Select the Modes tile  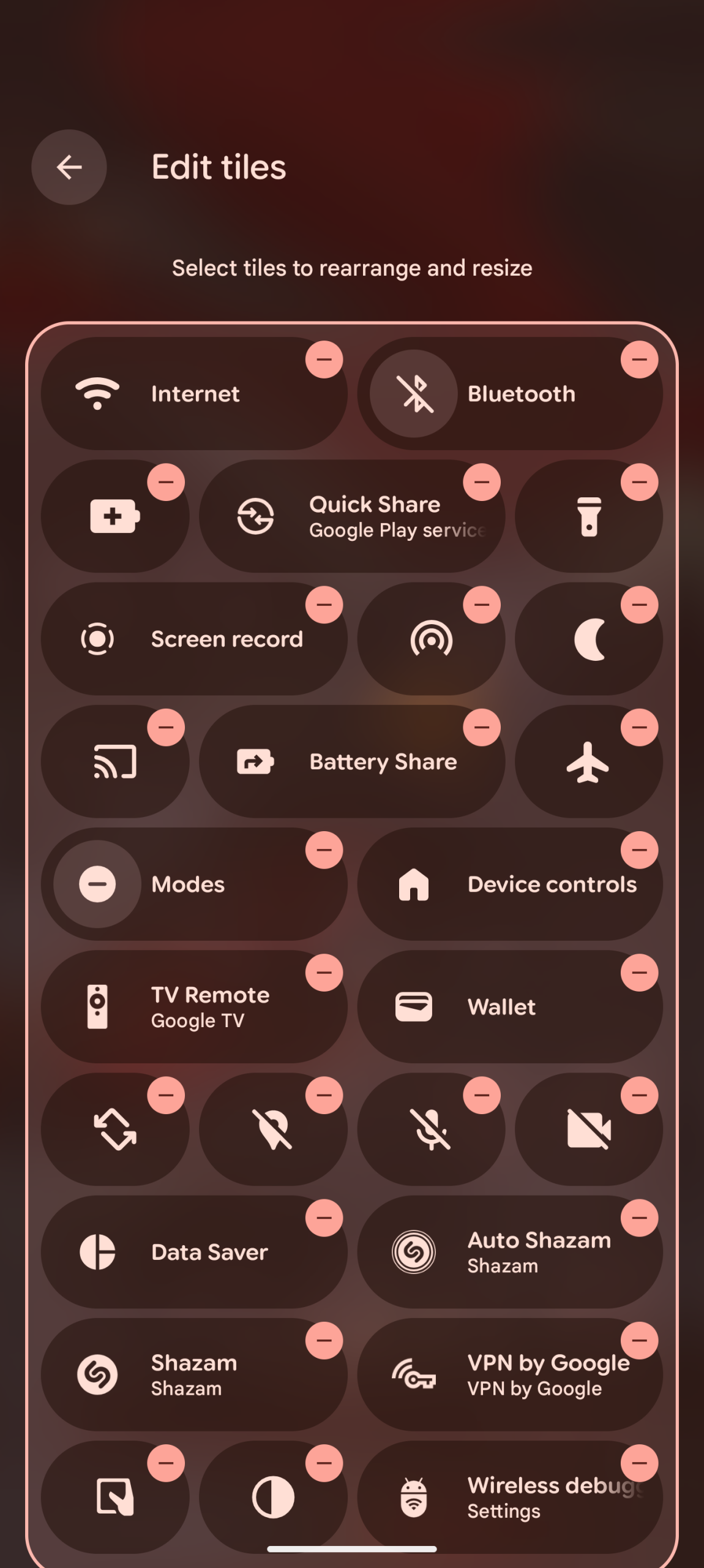tap(184, 884)
